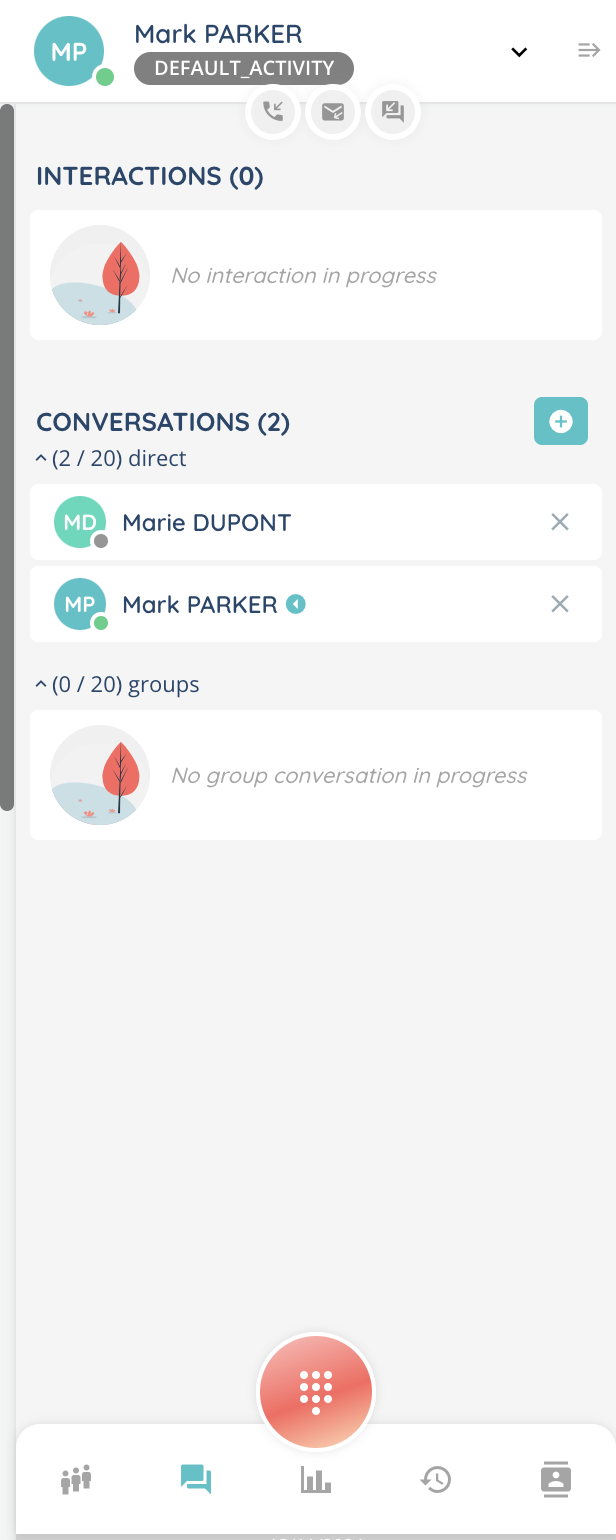The height and width of the screenshot is (1540, 616).
Task: Start a new conversation with plus button
Action: [560, 421]
